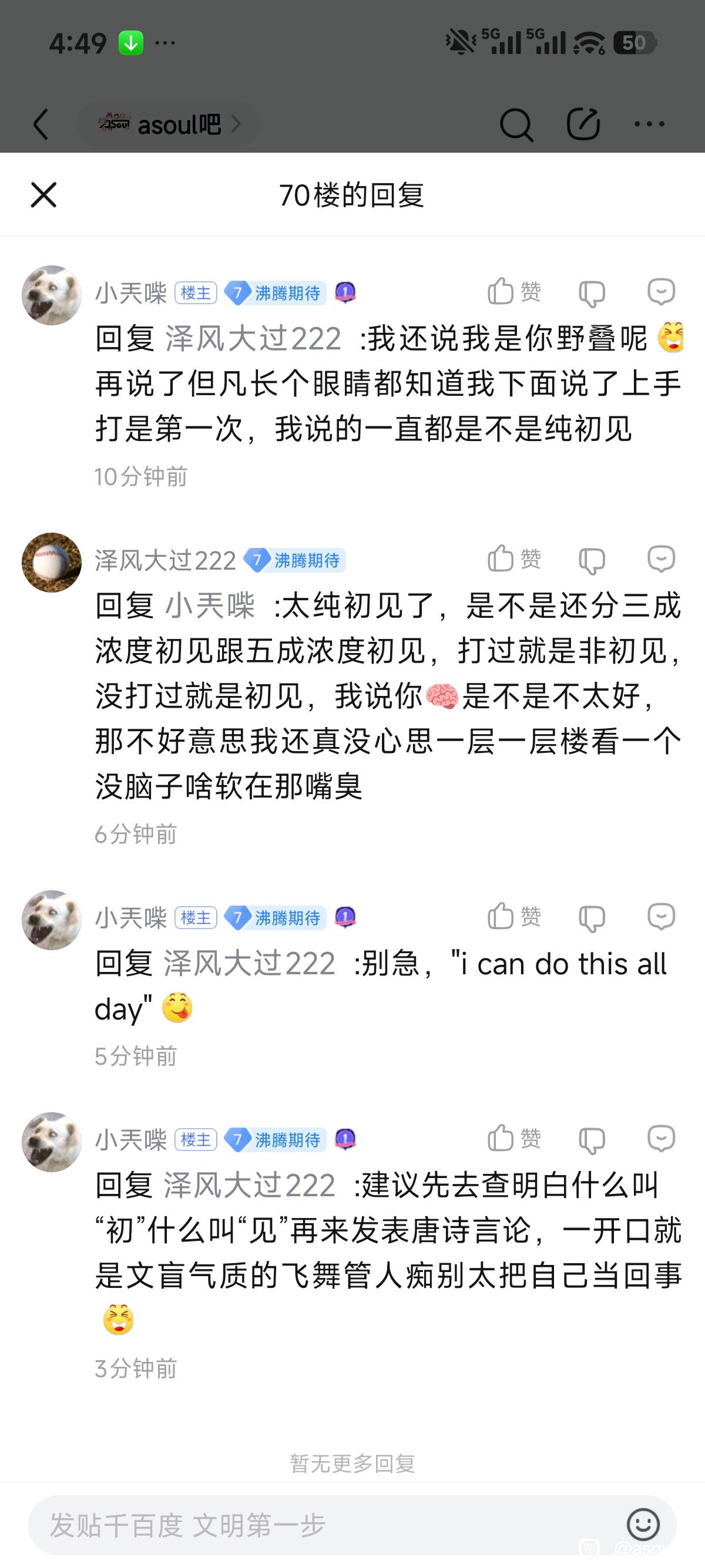Viewport: 705px width, 1568px height.
Task: Like the reply posted 10分钟前
Action: point(514,292)
